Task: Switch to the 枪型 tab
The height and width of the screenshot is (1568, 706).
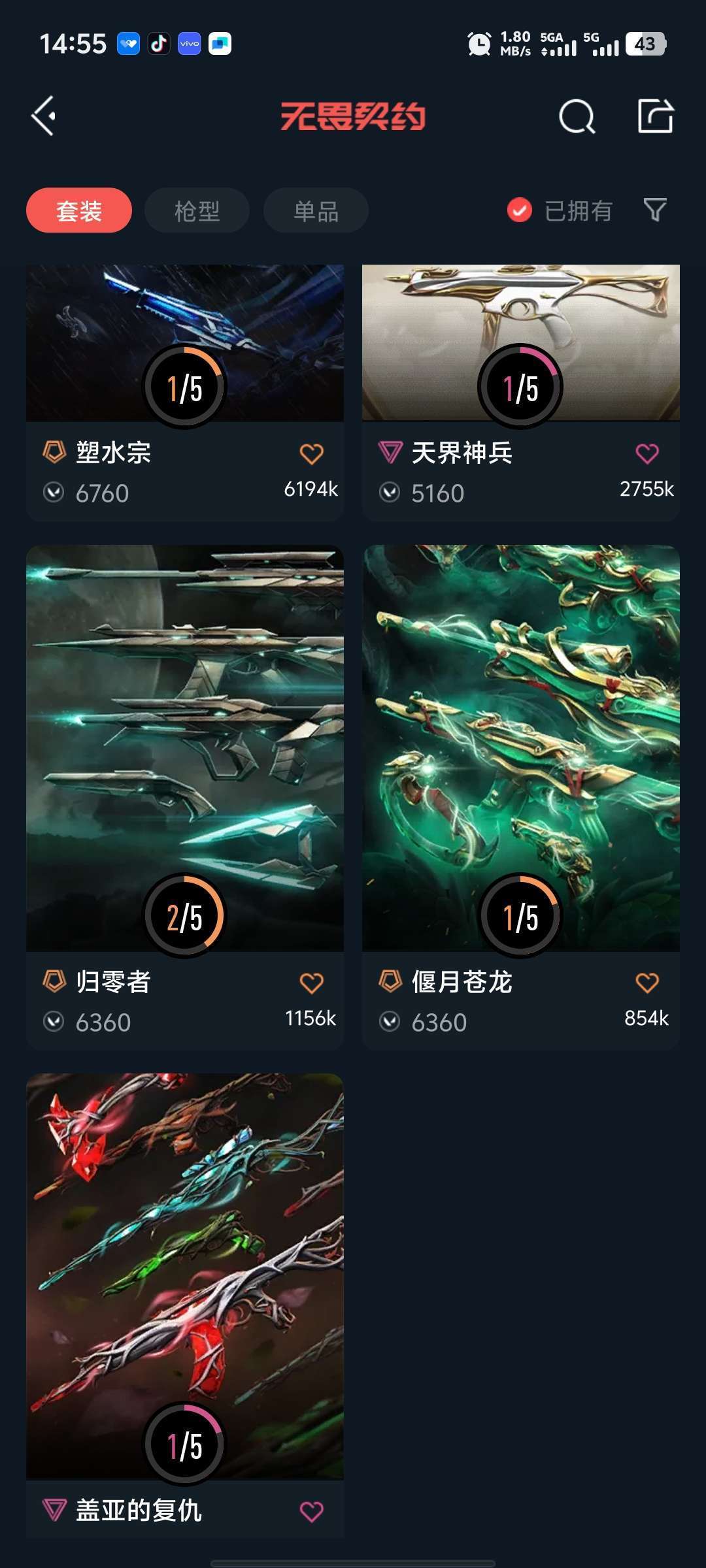Action: pyautogui.click(x=195, y=210)
